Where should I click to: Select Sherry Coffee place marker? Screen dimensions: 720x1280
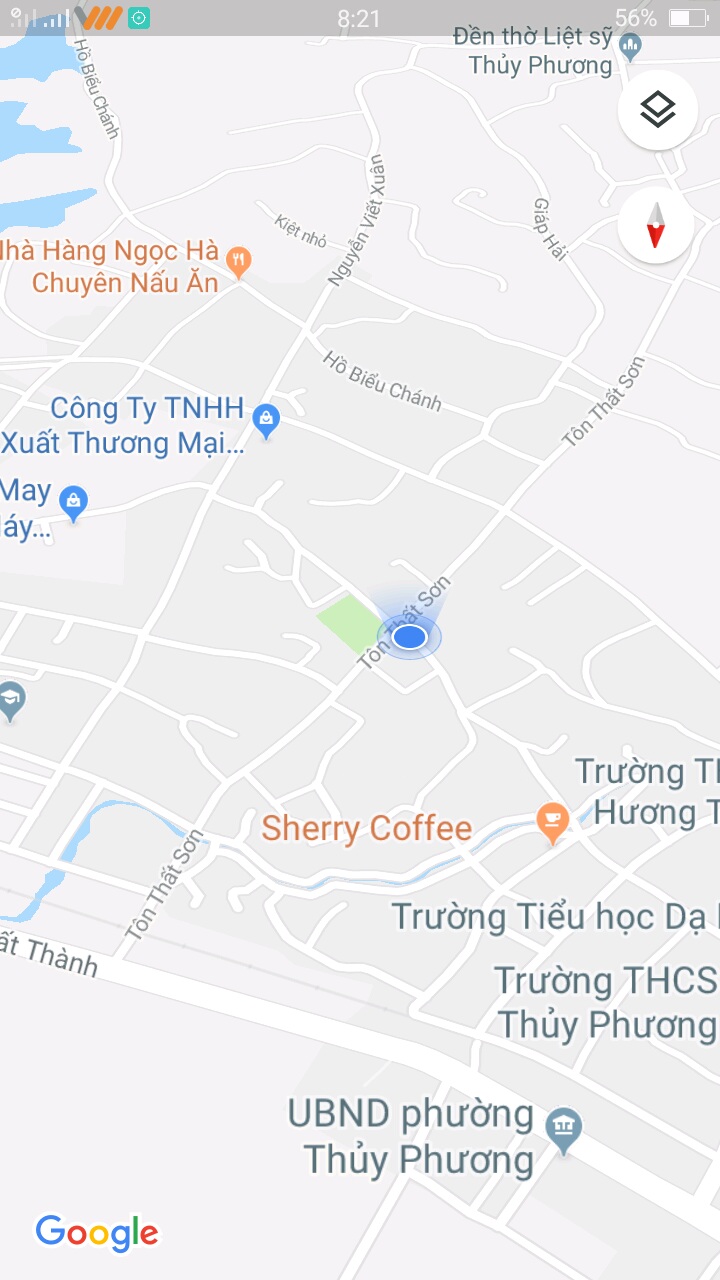tap(551, 821)
